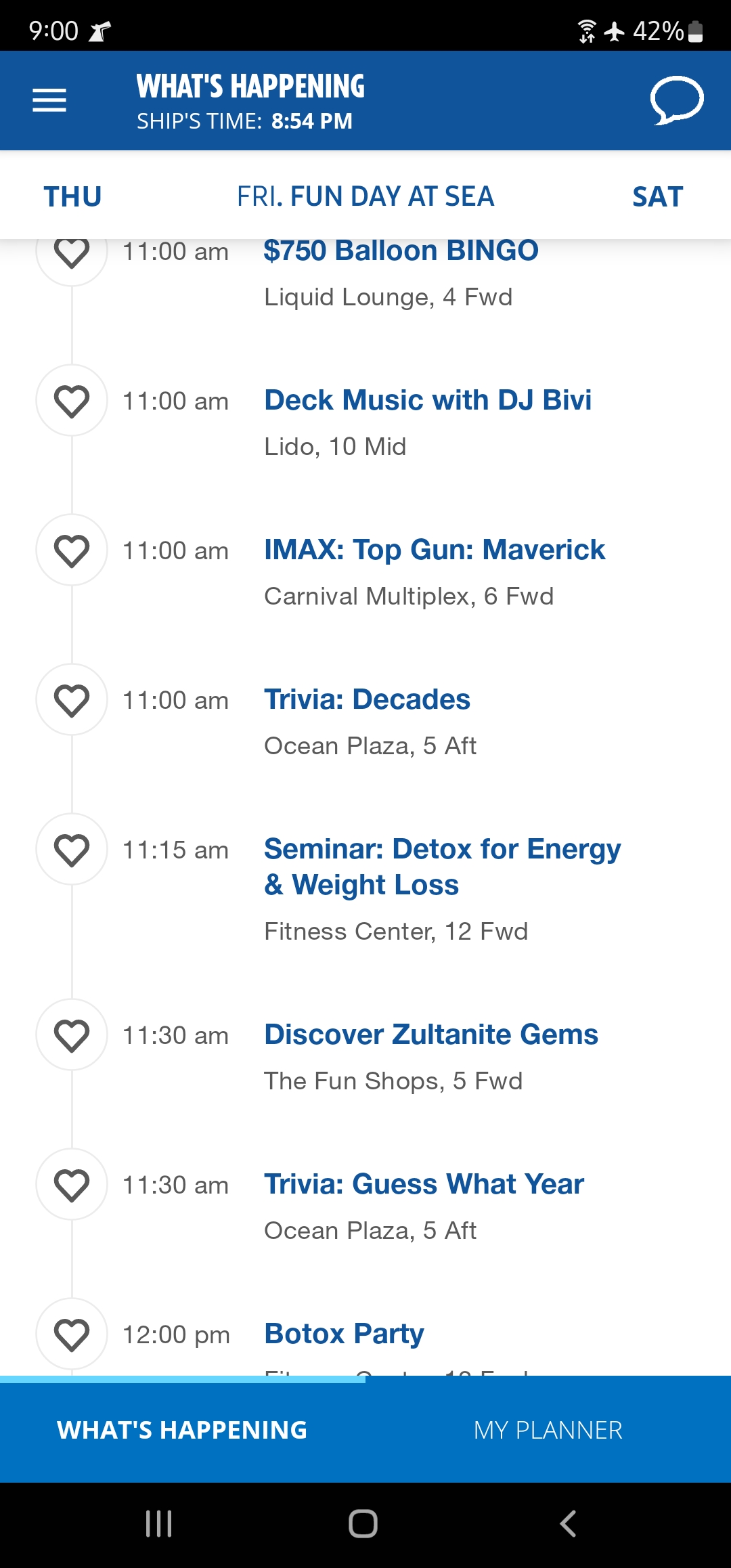The width and height of the screenshot is (731, 1568).
Task: Switch to the THU day
Action: [73, 197]
